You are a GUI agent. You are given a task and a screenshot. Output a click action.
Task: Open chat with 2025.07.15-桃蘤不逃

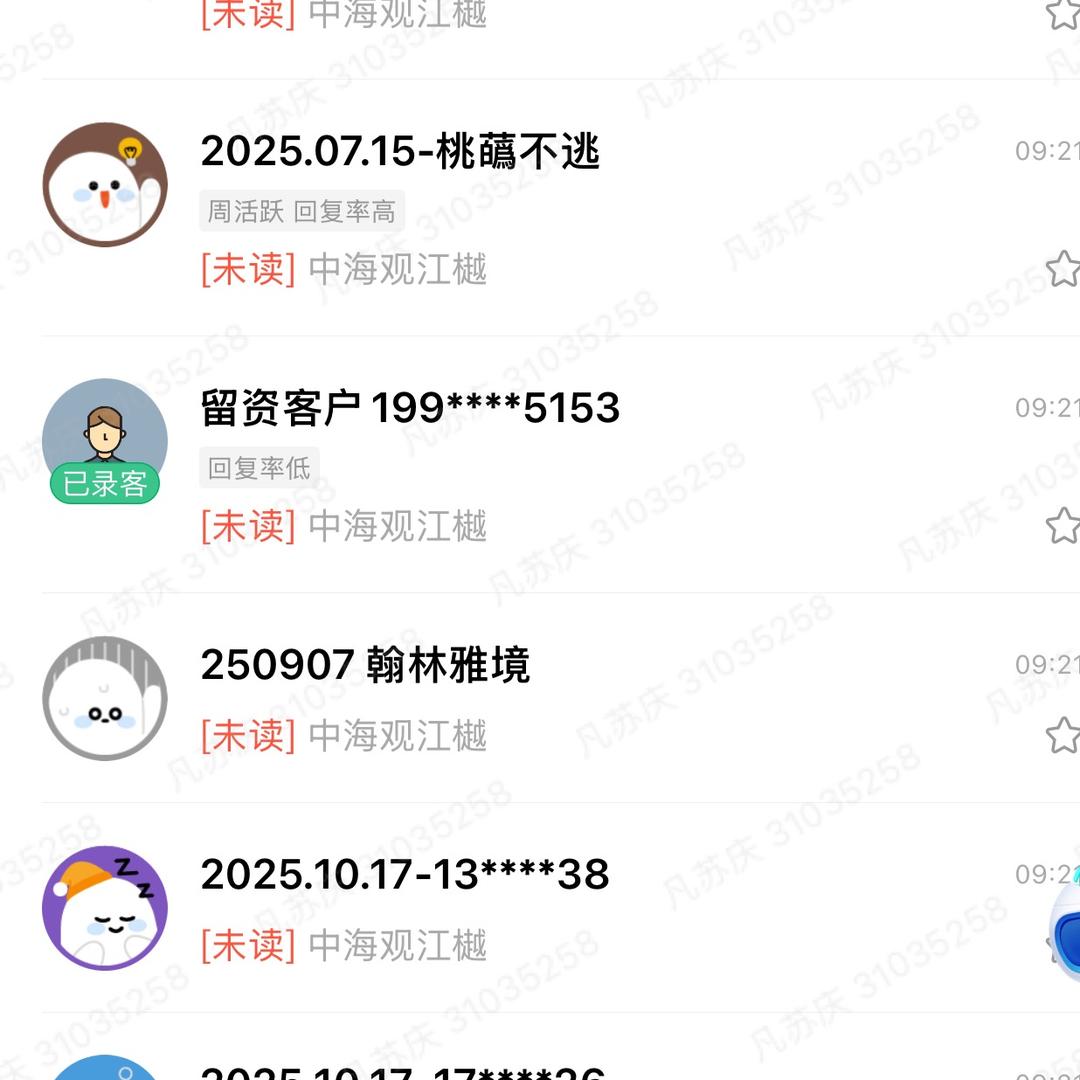(400, 152)
